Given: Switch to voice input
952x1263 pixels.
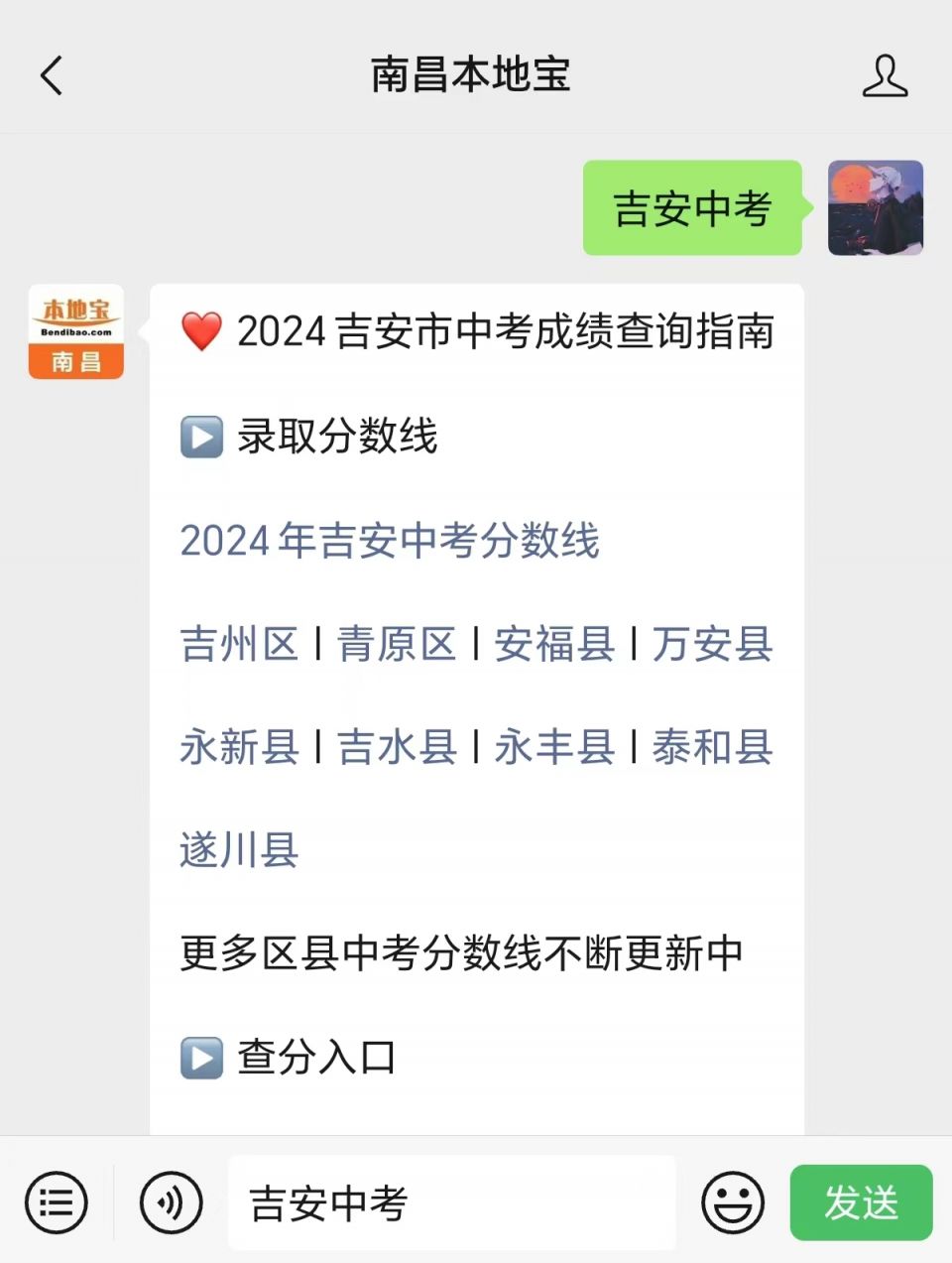Looking at the screenshot, I should [x=171, y=1202].
